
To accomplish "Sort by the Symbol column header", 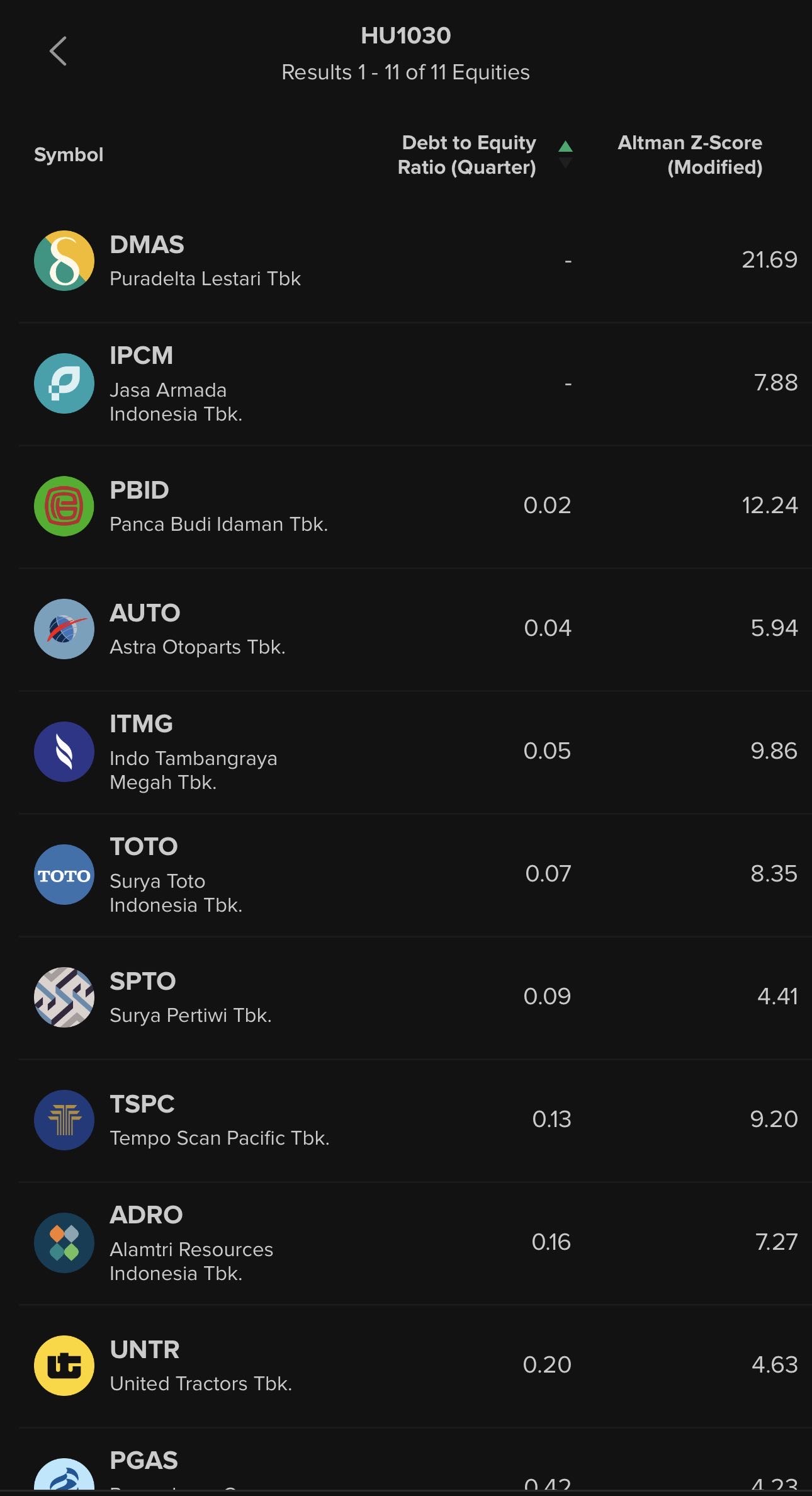I will coord(69,155).
